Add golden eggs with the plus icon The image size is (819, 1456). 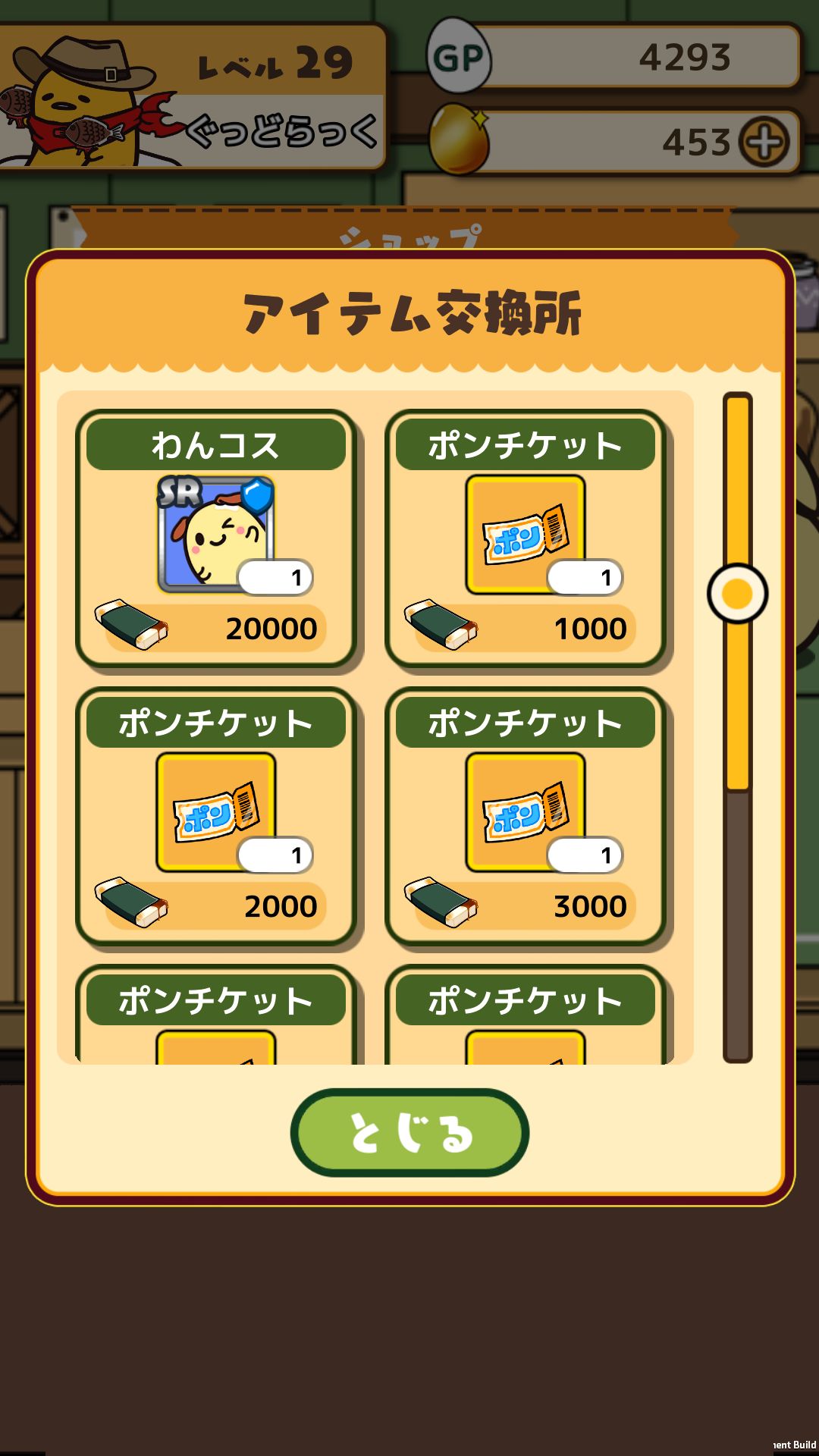pyautogui.click(x=764, y=142)
